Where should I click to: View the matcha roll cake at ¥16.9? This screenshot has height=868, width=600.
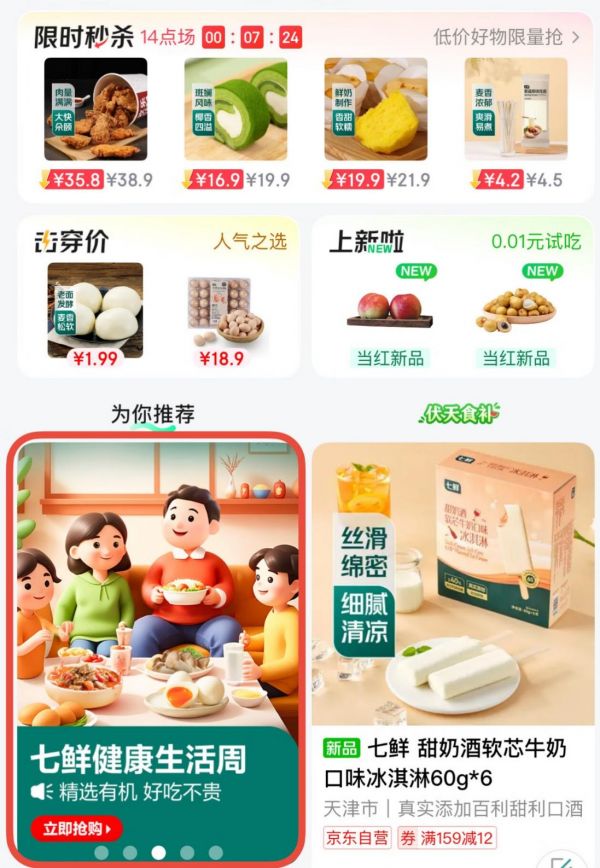(x=236, y=110)
